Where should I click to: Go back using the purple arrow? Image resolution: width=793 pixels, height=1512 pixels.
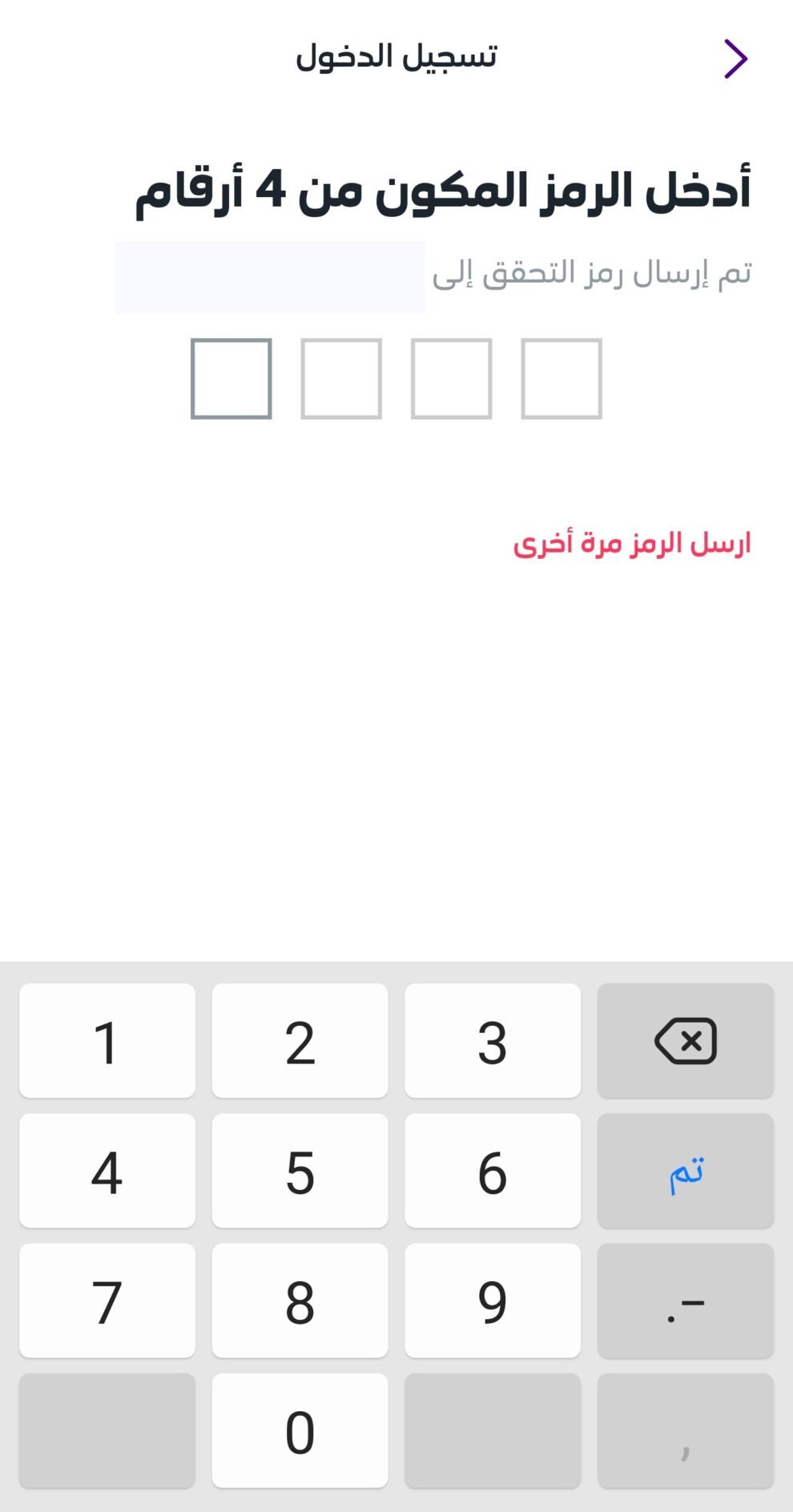(735, 58)
